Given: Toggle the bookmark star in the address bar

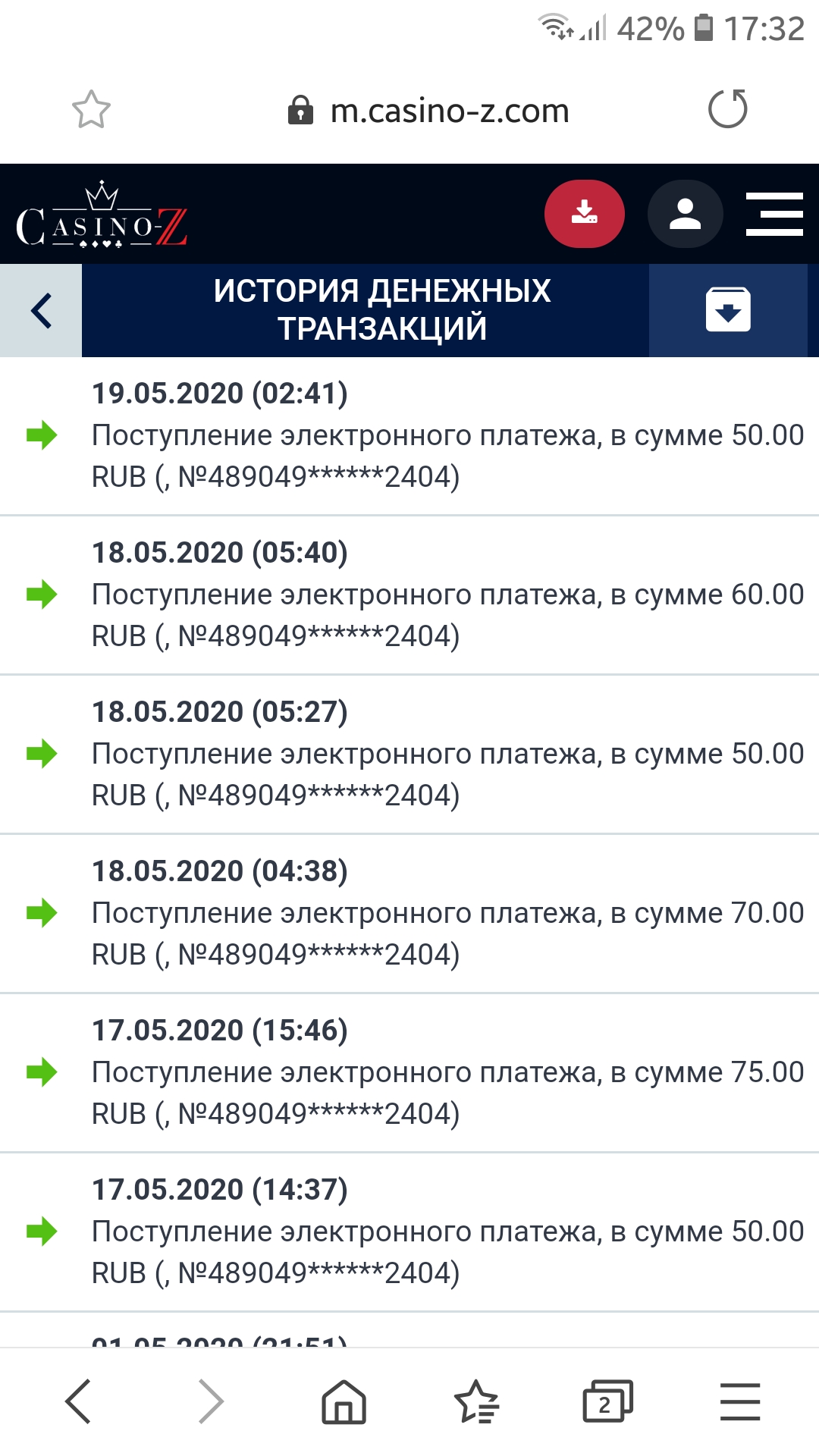Looking at the screenshot, I should [x=90, y=110].
